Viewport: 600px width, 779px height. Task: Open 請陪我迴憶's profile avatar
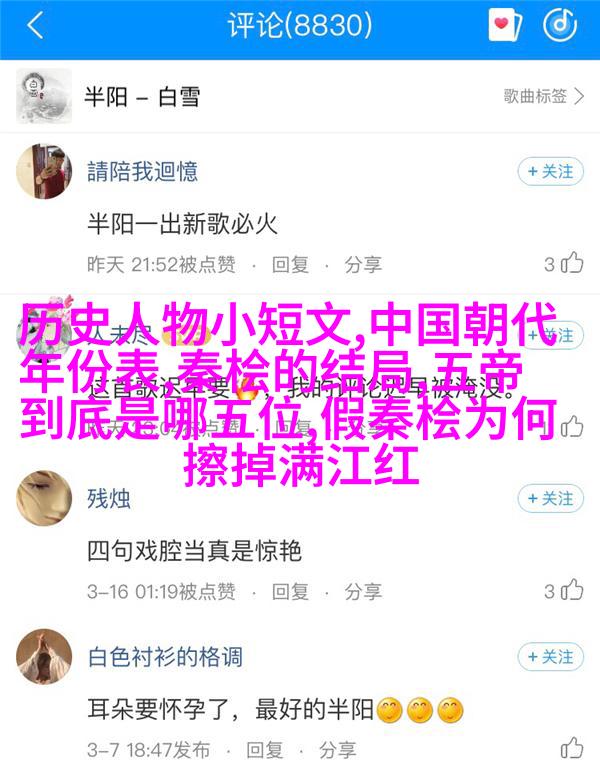click(x=44, y=172)
